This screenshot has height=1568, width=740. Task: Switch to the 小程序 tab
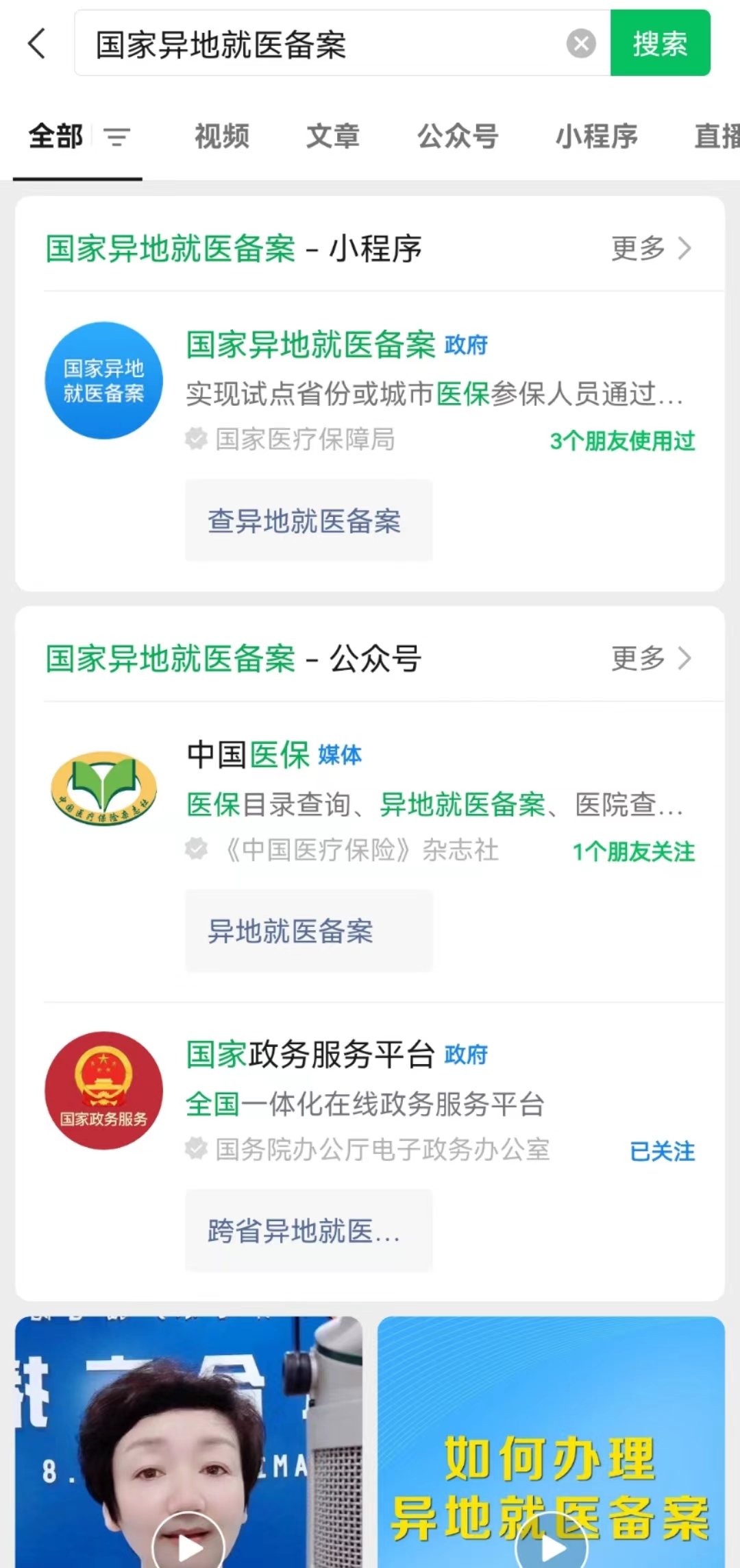click(596, 136)
